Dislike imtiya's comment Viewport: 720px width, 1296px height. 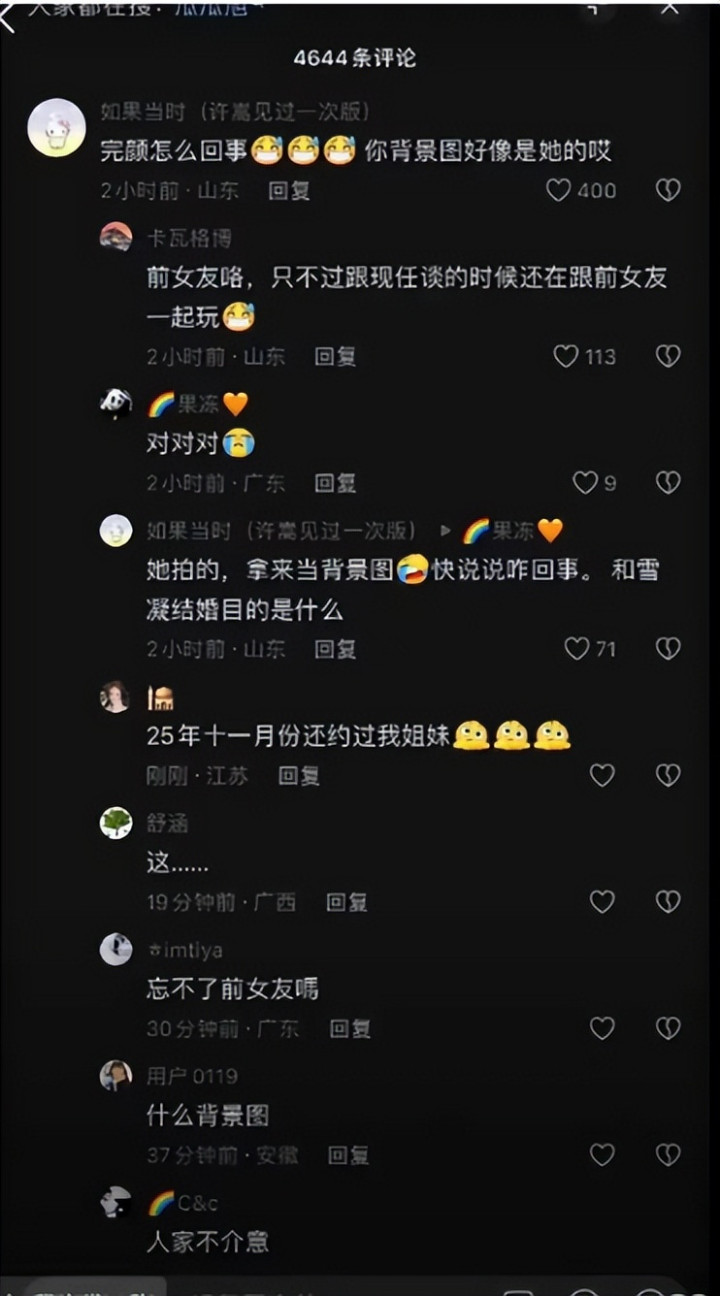tap(668, 1028)
